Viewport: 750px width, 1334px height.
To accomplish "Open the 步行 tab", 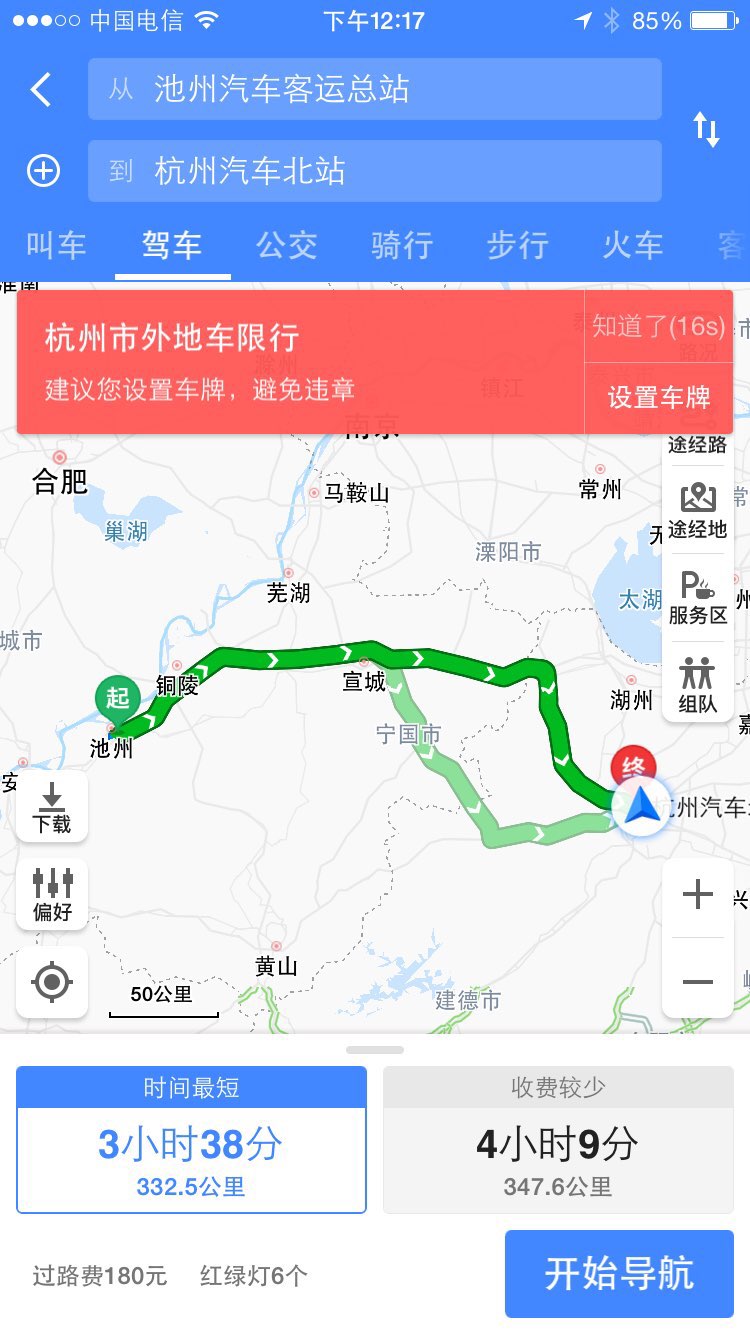I will coord(518,245).
